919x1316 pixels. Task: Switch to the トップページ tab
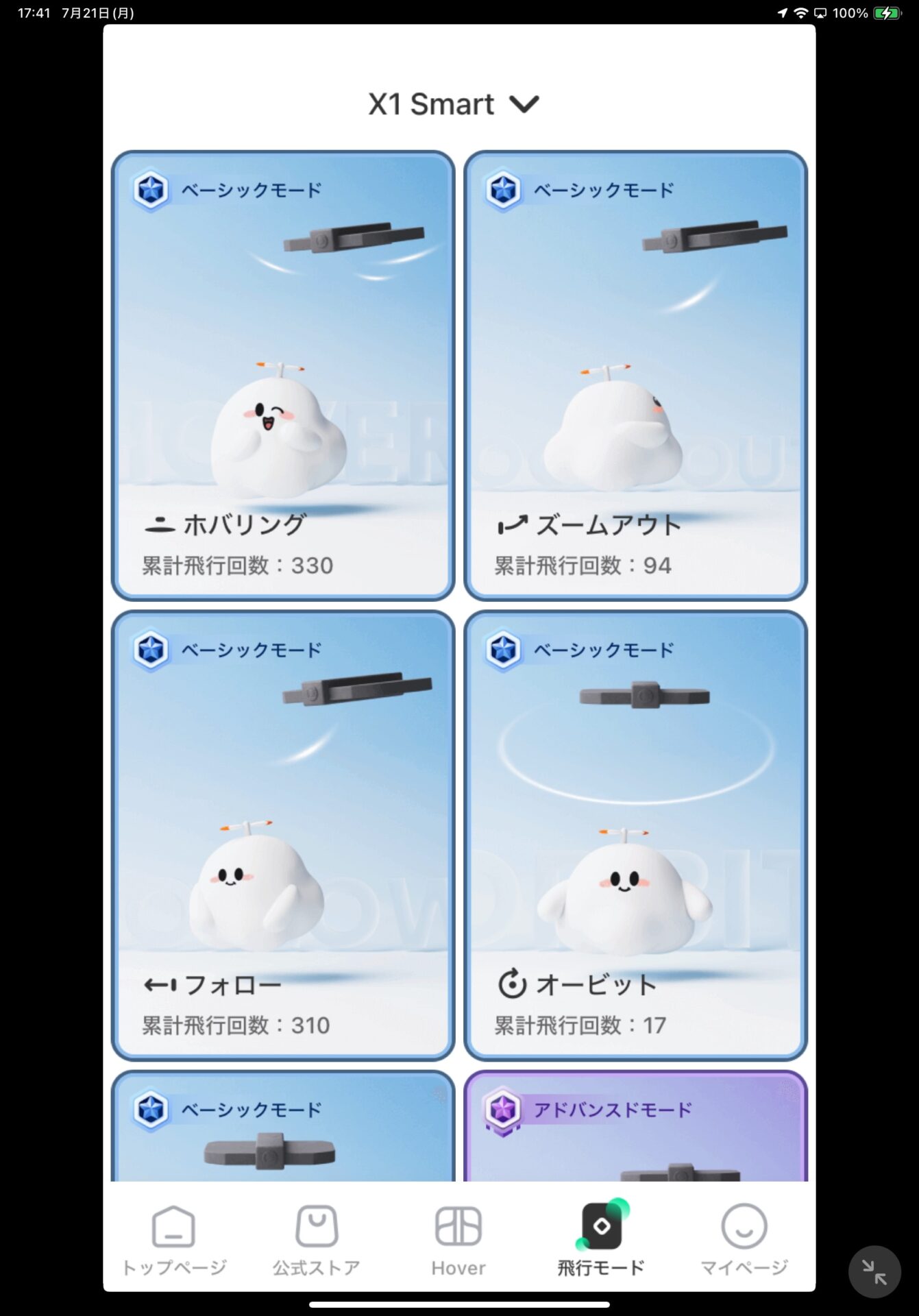coord(173,1240)
